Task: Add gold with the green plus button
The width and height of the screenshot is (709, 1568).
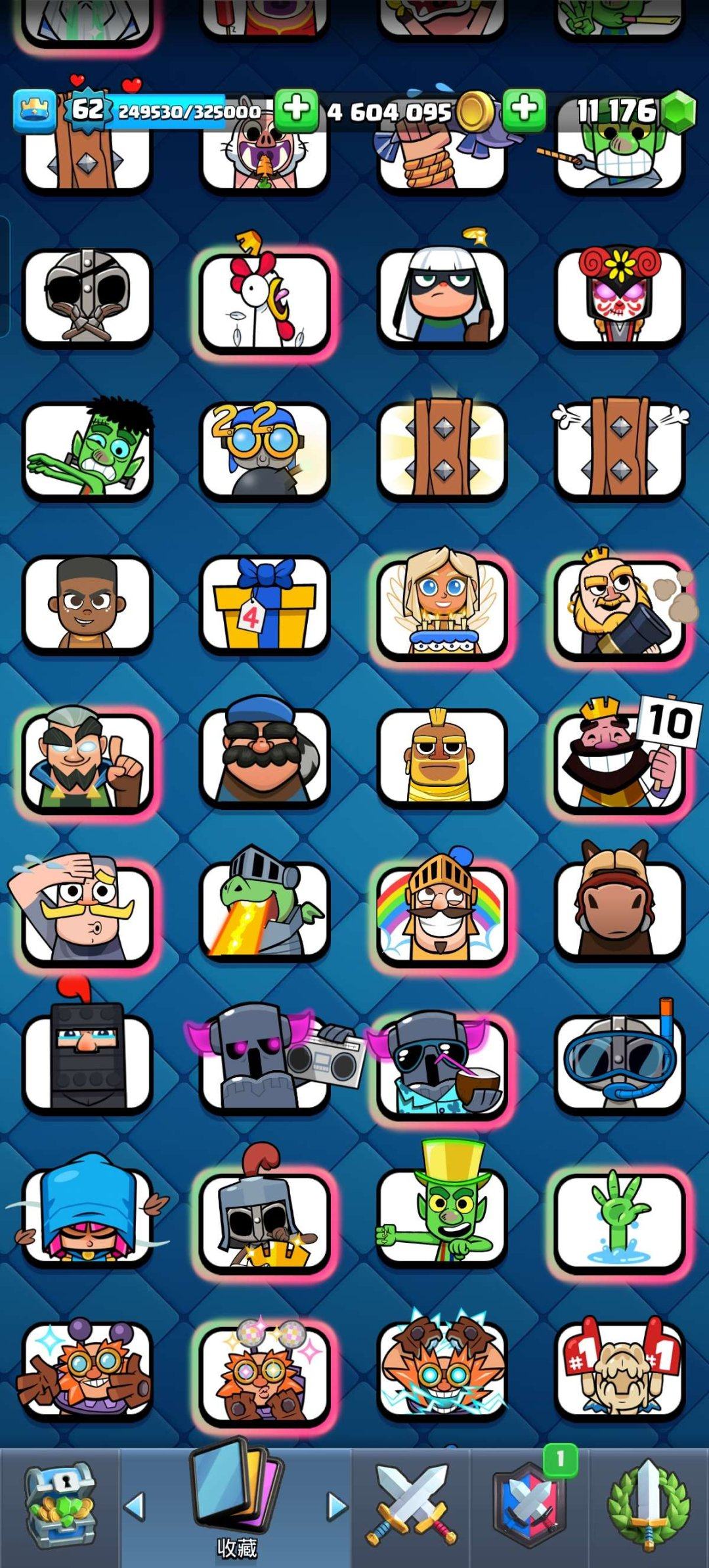Action: pyautogui.click(x=296, y=110)
